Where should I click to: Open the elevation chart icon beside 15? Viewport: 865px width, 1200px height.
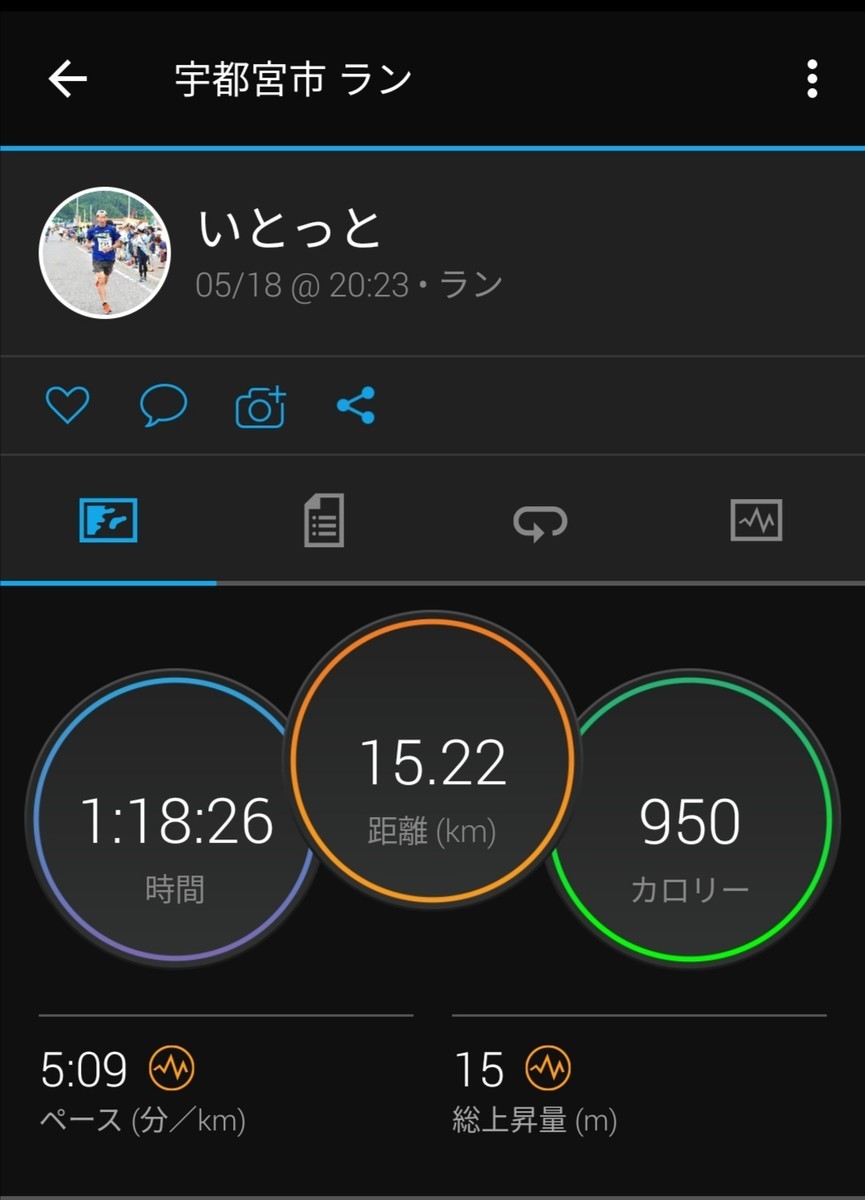click(x=548, y=1070)
